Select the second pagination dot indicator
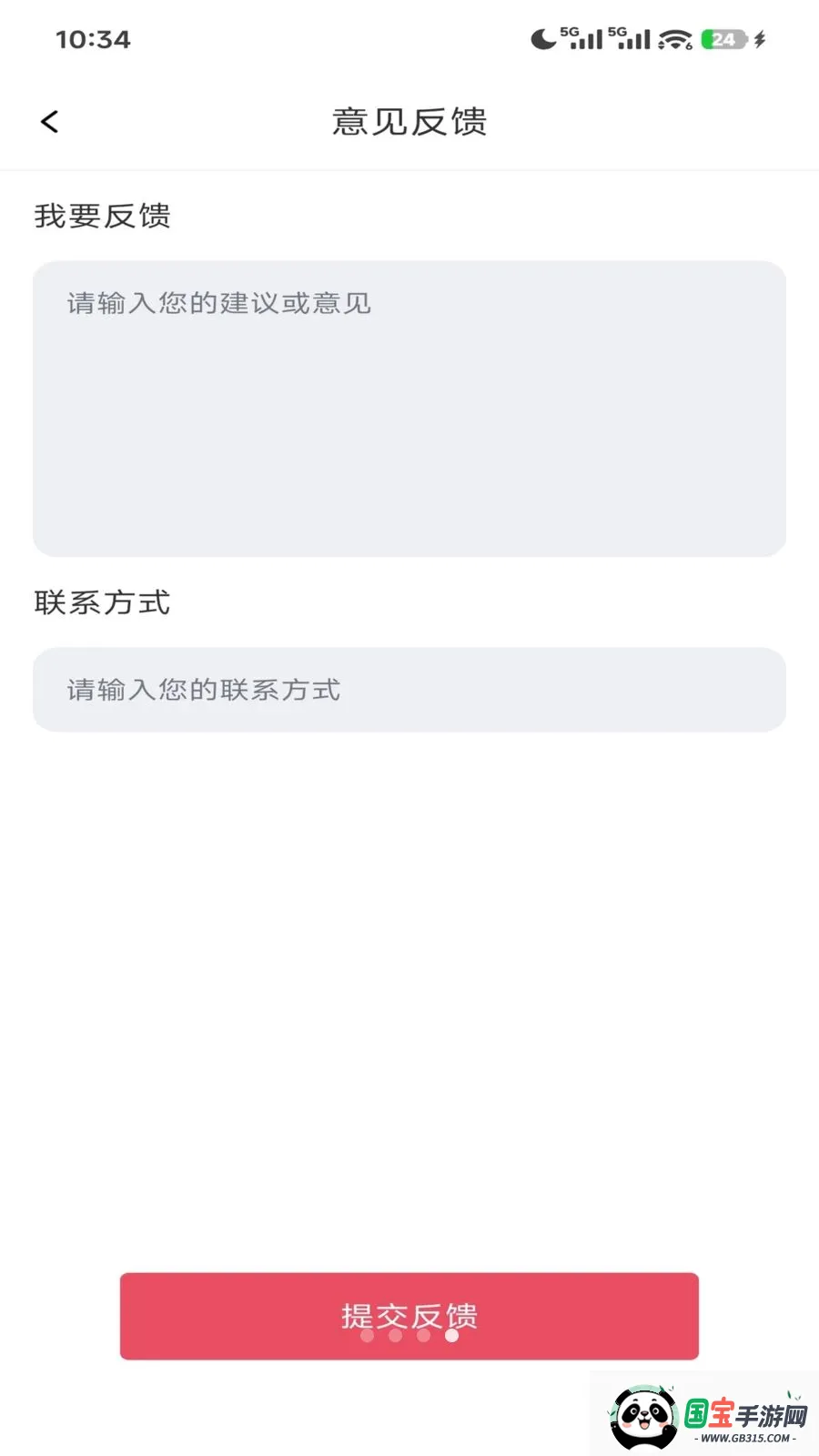The height and width of the screenshot is (1456, 819). pos(395,1336)
